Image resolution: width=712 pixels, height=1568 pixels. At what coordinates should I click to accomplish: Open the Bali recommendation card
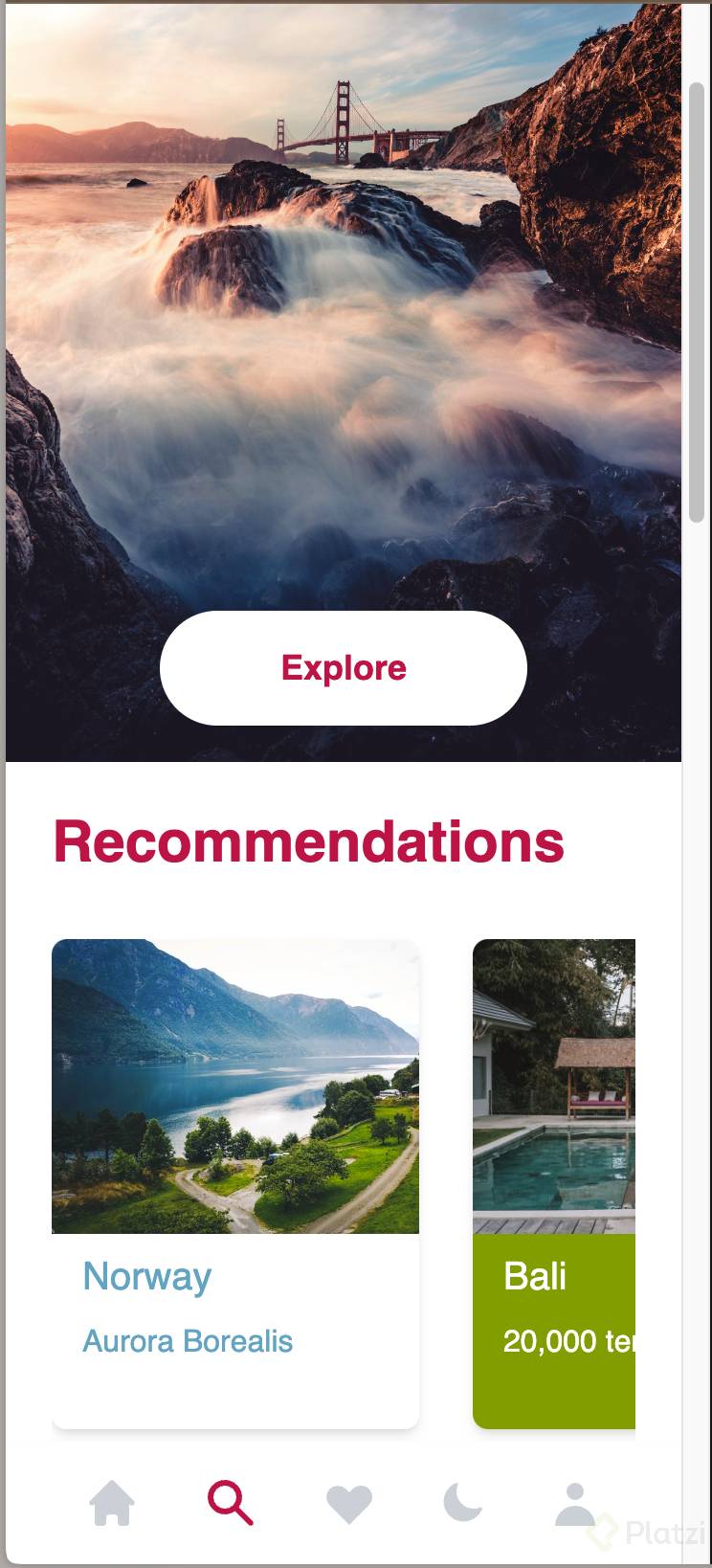pyautogui.click(x=554, y=1183)
